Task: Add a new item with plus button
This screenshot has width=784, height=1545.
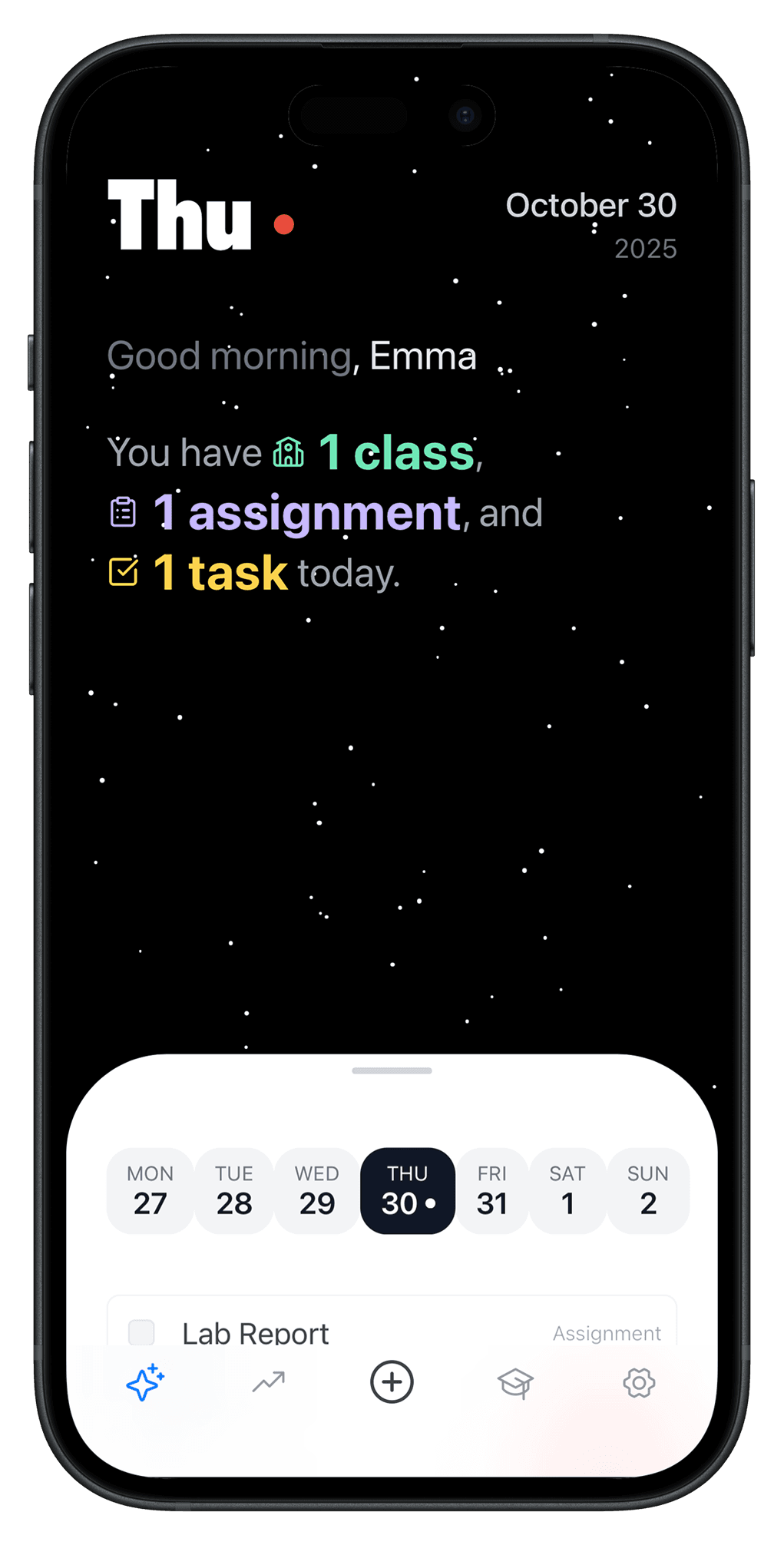Action: coord(392,1382)
